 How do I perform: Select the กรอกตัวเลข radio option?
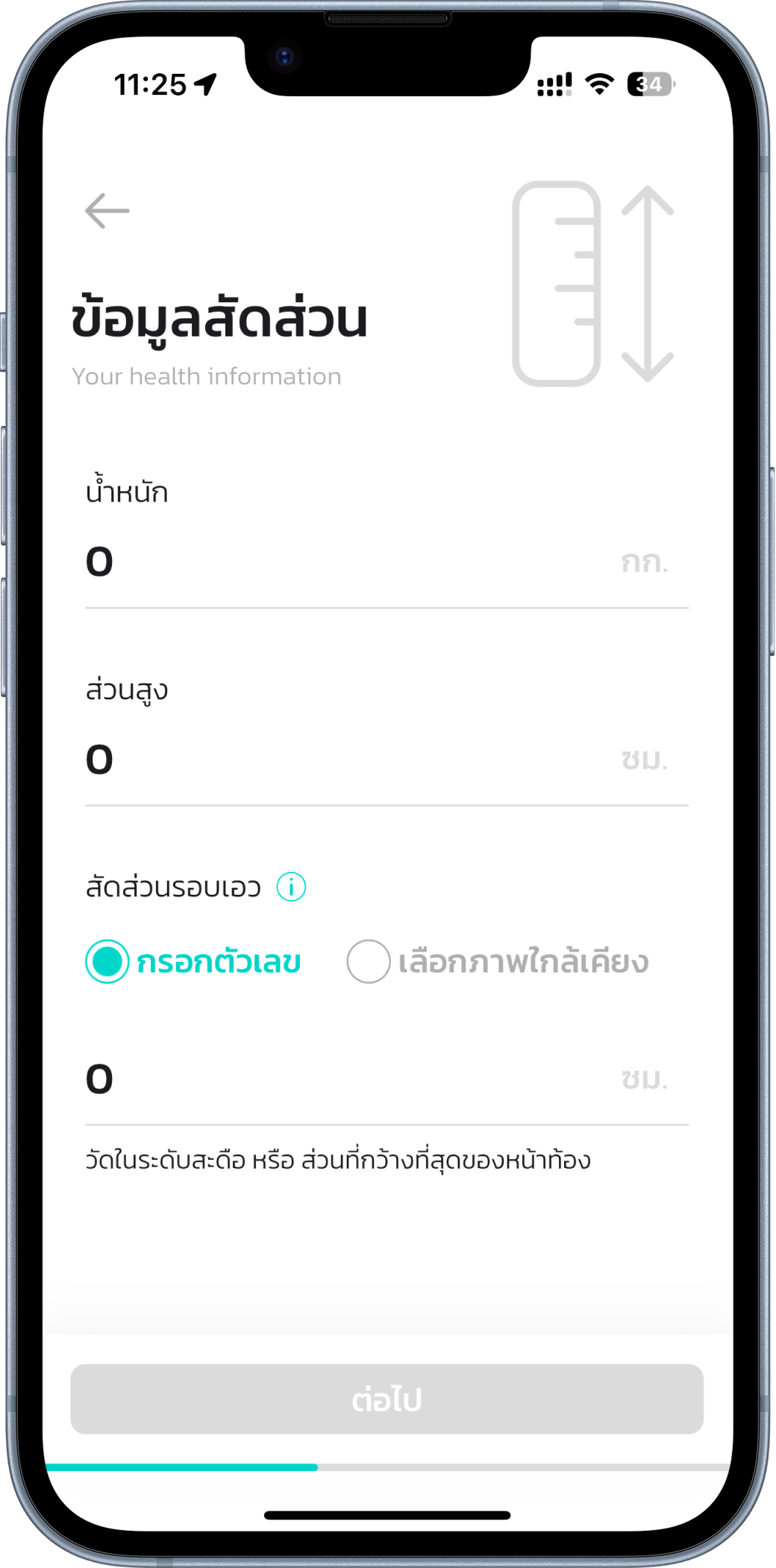[x=108, y=961]
